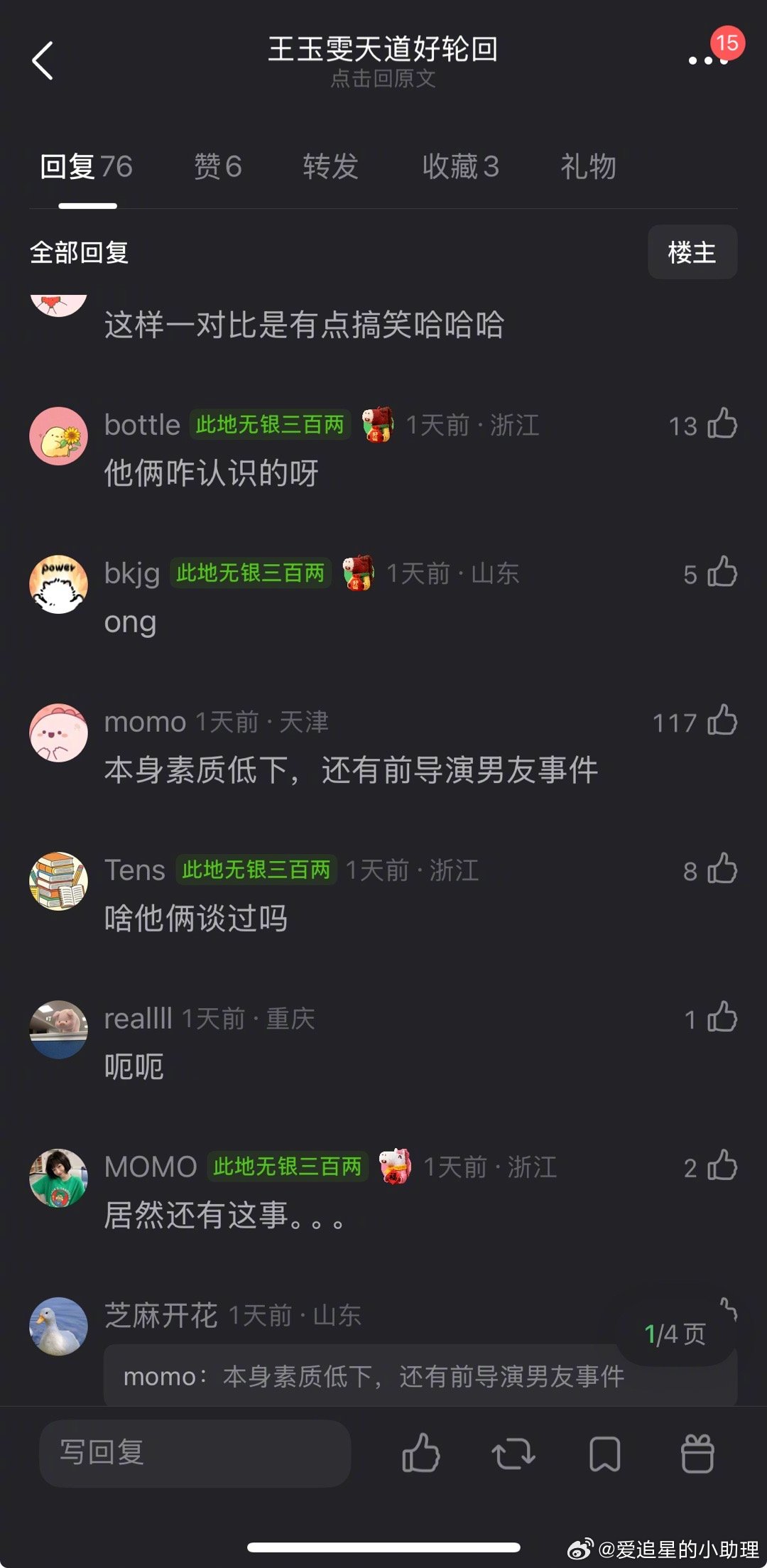The width and height of the screenshot is (767, 1568).
Task: Send a gift via the gift box icon
Action: click(x=697, y=1454)
